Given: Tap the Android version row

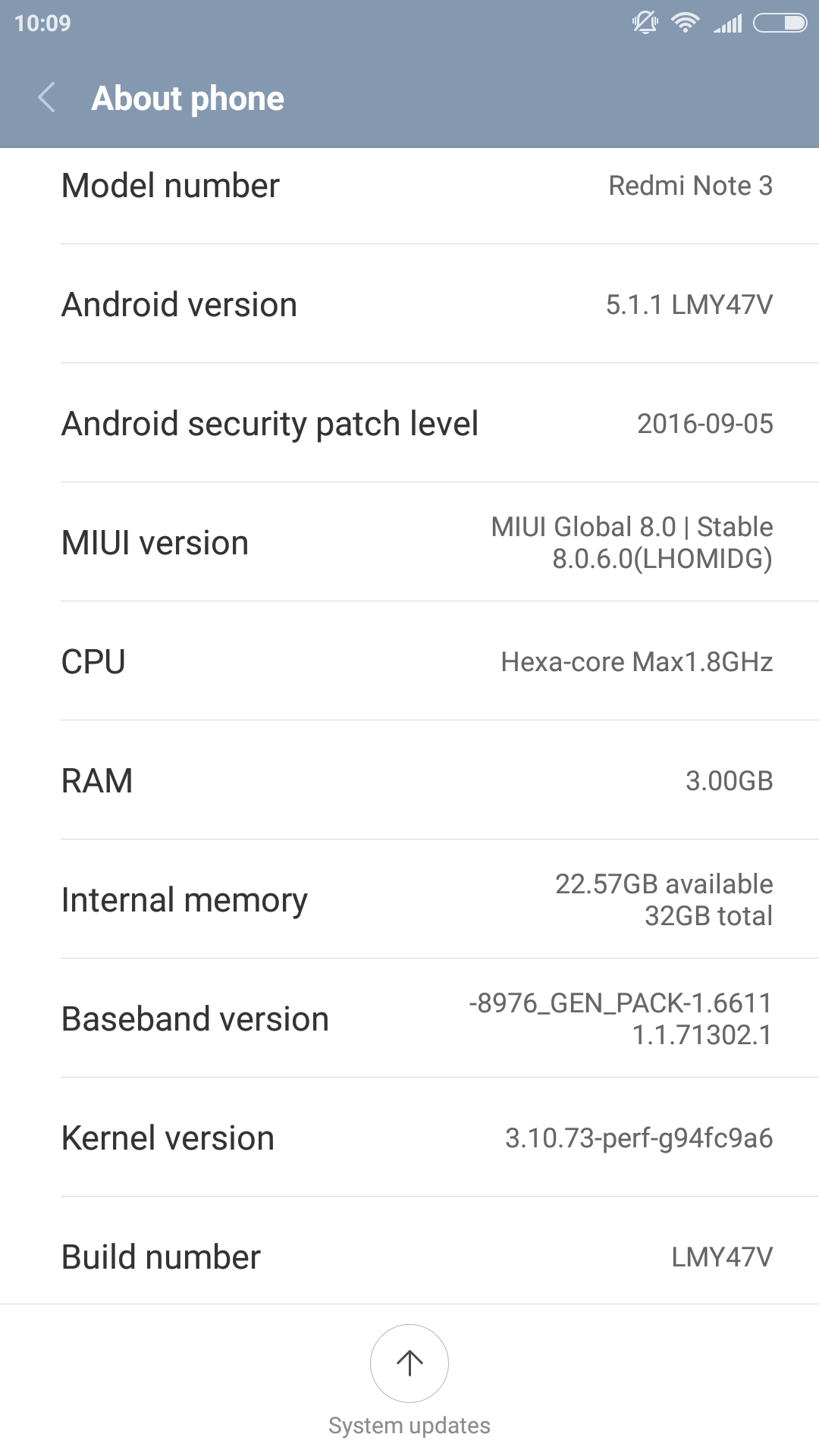Looking at the screenshot, I should (409, 305).
